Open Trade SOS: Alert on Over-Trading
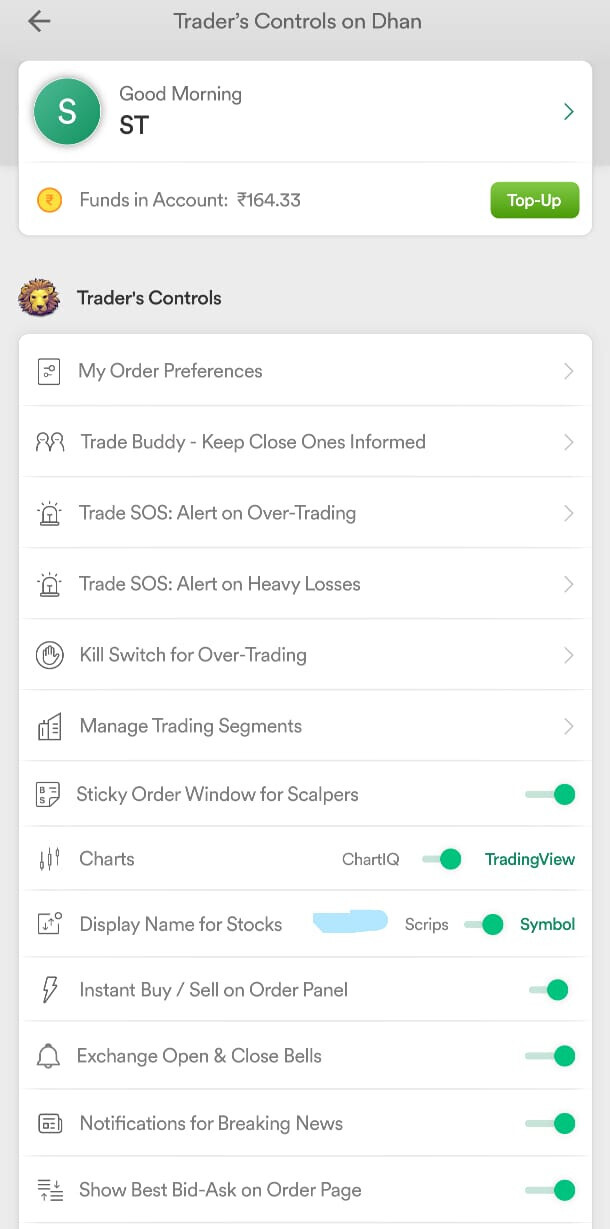This screenshot has width=610, height=1229. [x=305, y=513]
